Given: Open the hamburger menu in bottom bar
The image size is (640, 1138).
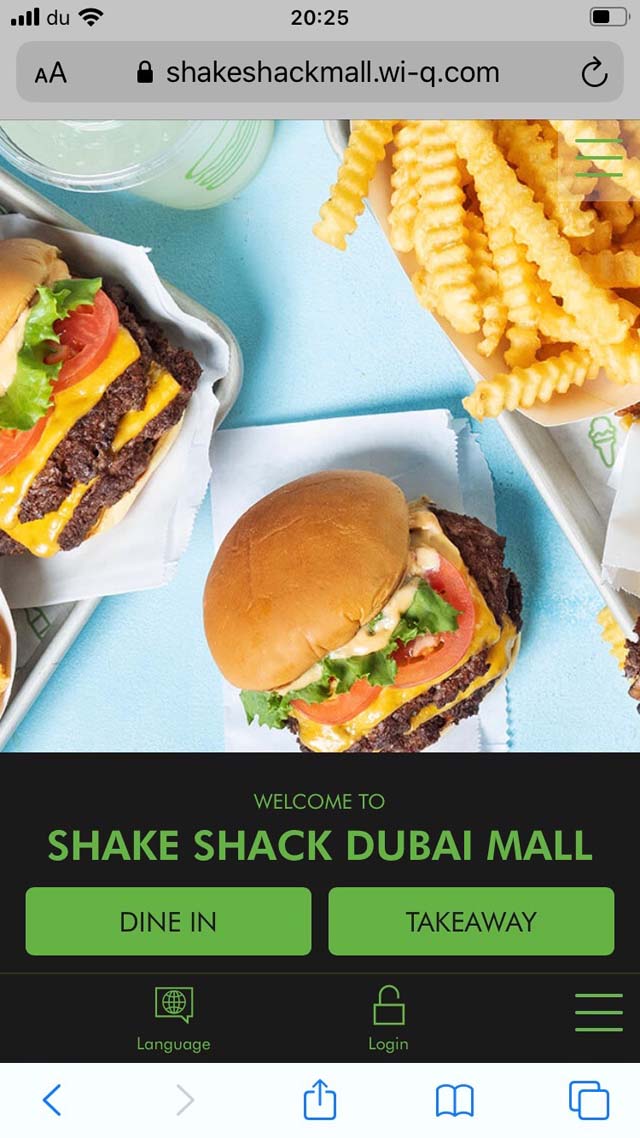Looking at the screenshot, I should click(599, 1012).
